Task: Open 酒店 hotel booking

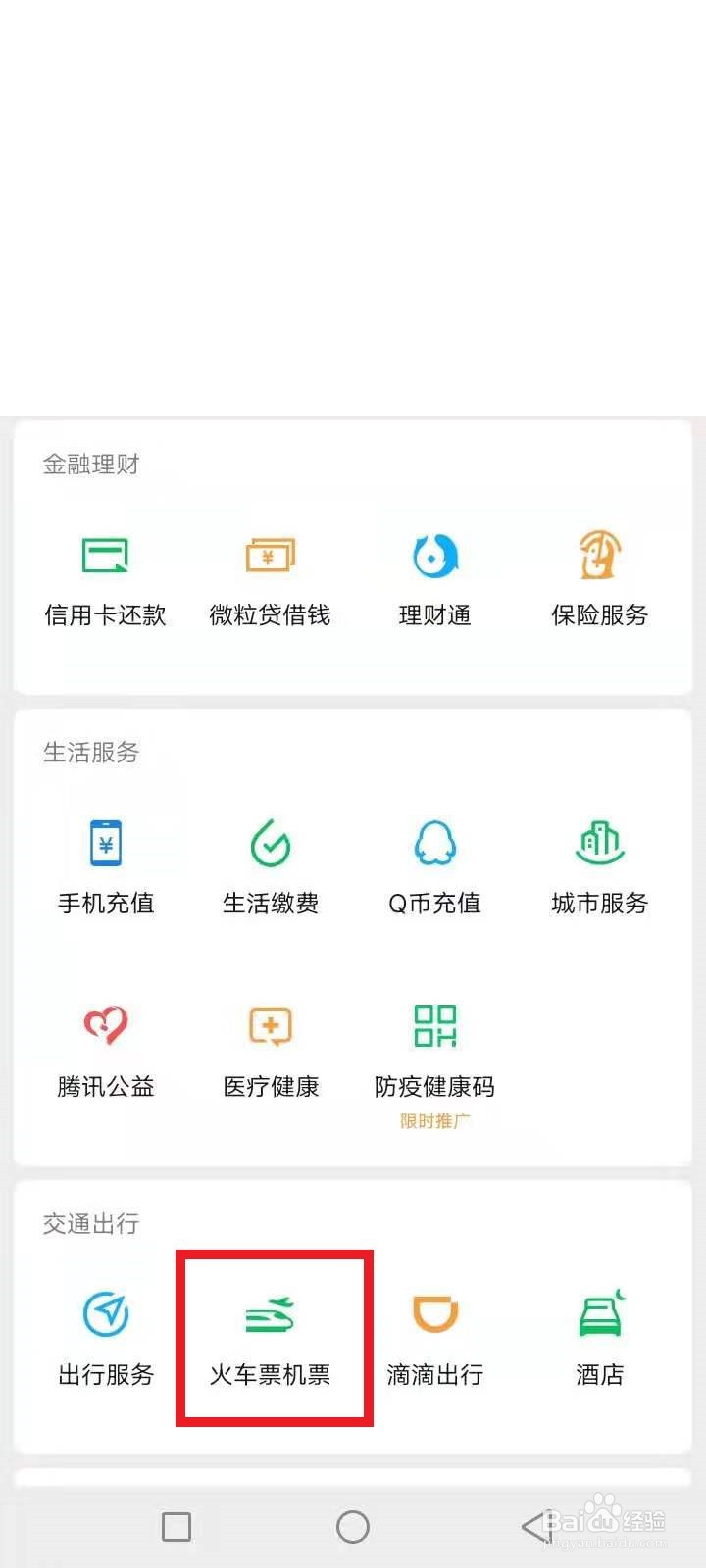Action: tap(600, 1340)
